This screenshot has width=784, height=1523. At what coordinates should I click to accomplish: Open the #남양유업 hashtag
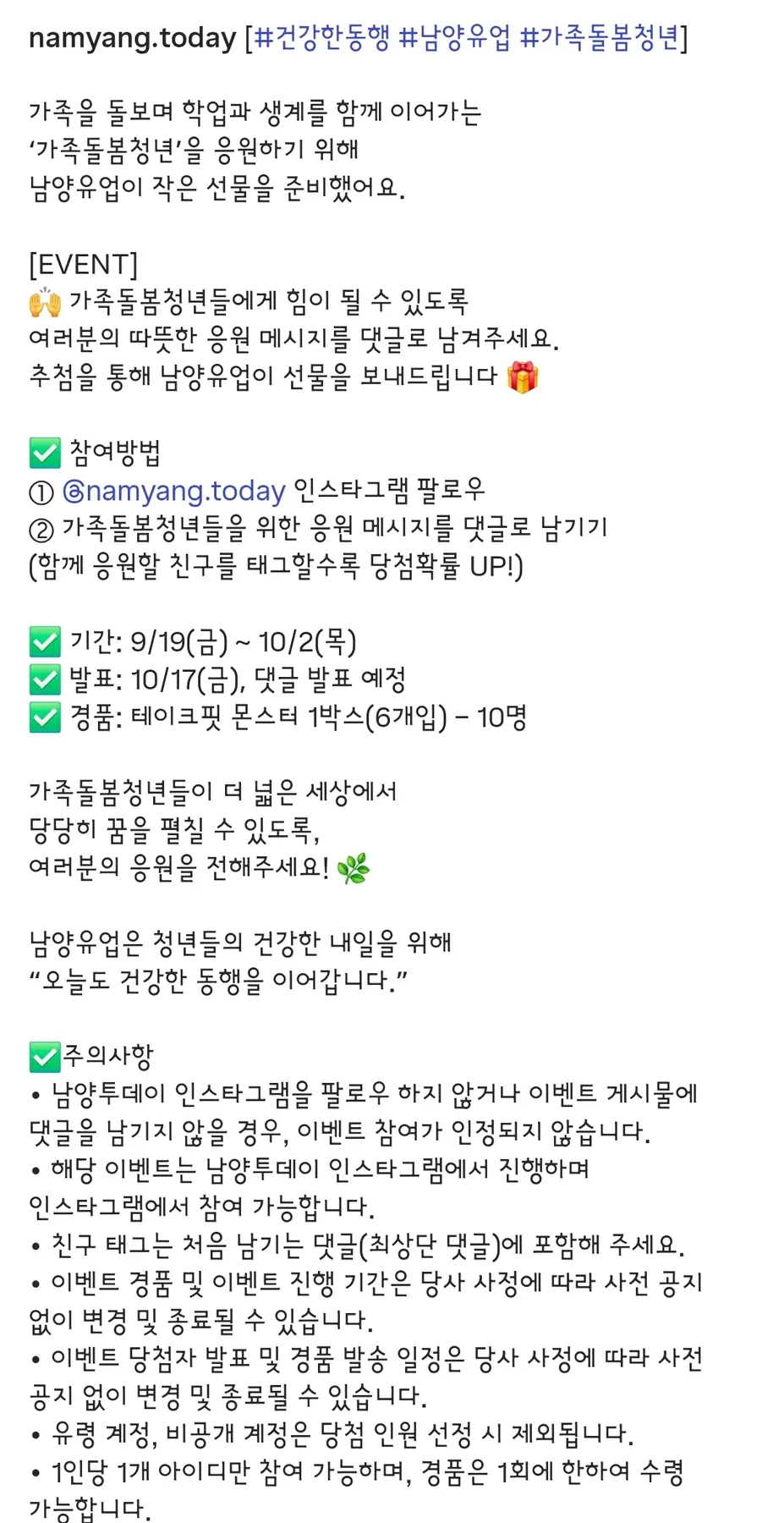[454, 38]
